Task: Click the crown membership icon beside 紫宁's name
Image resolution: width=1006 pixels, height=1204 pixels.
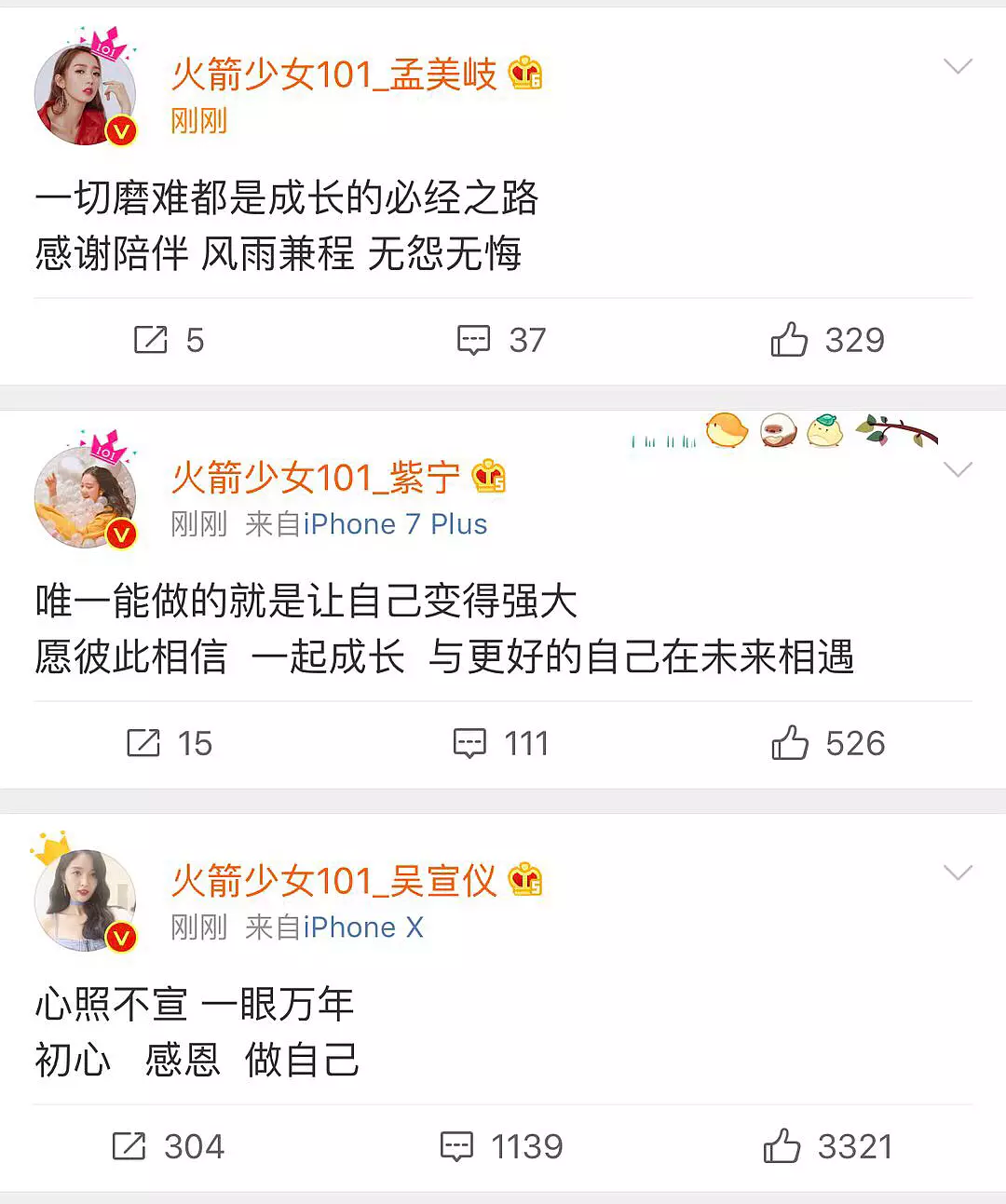Action: pyautogui.click(x=488, y=478)
